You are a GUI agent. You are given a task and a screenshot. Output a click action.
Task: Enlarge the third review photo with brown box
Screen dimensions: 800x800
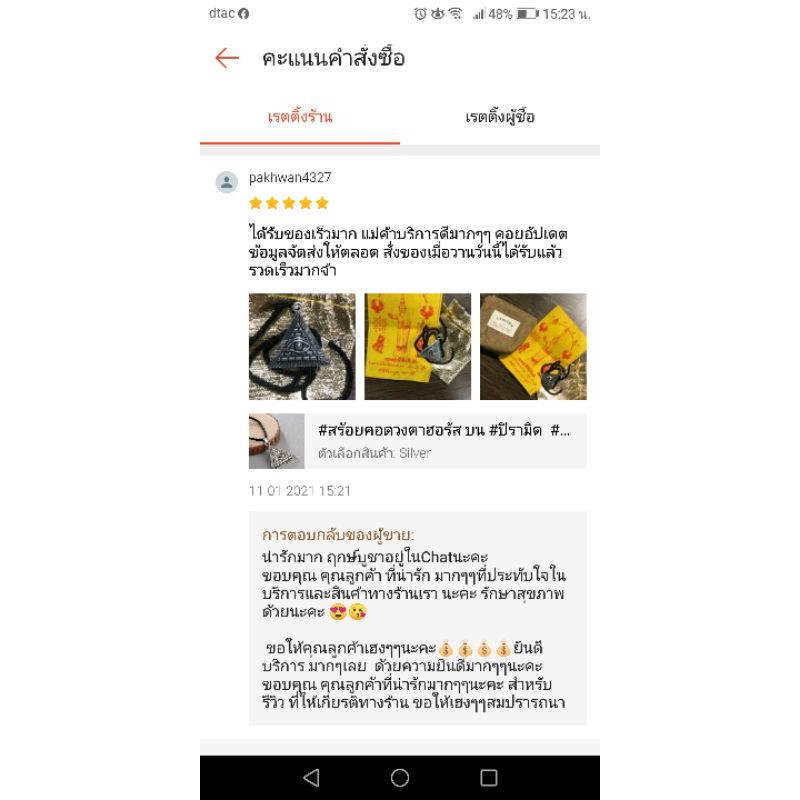pos(533,347)
